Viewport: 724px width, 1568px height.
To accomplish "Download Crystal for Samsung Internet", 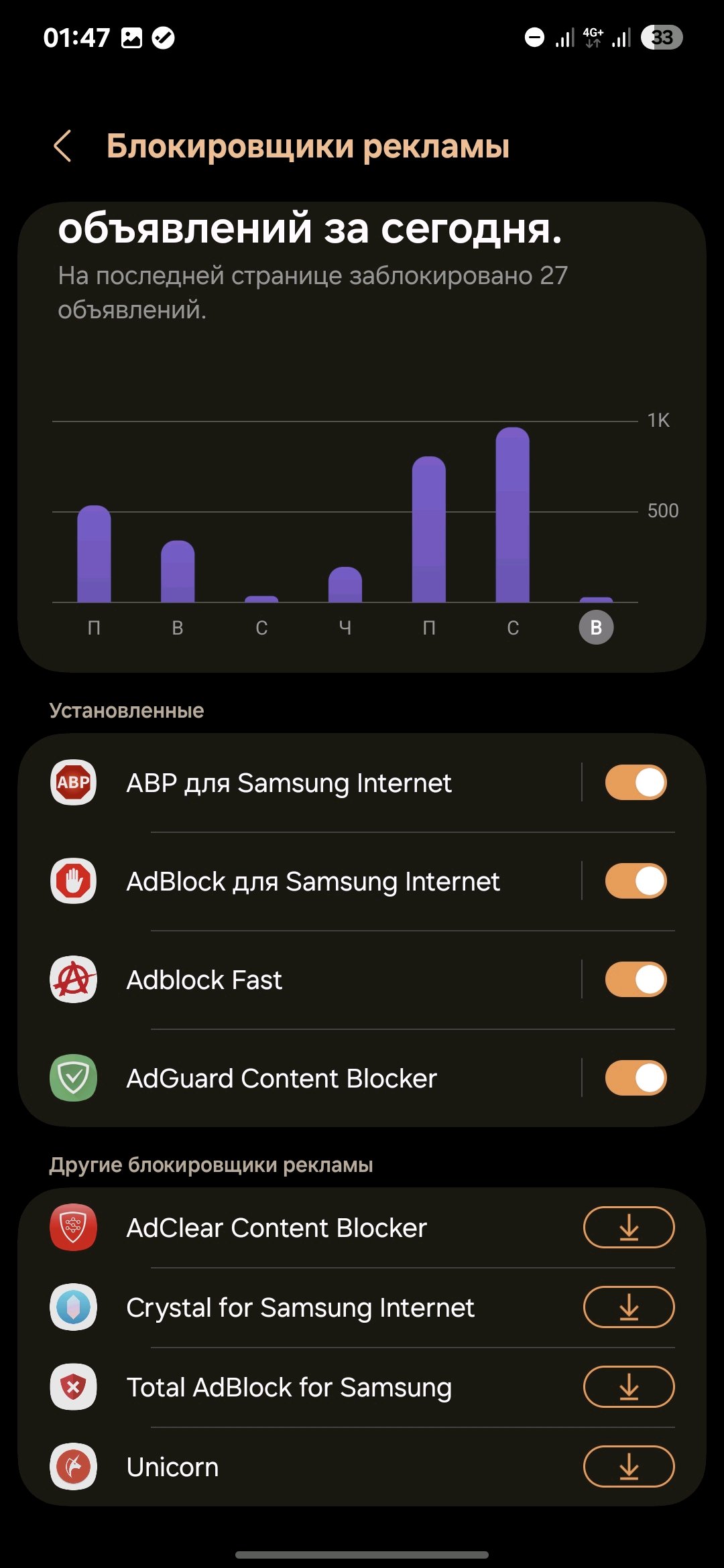I will pos(628,1307).
